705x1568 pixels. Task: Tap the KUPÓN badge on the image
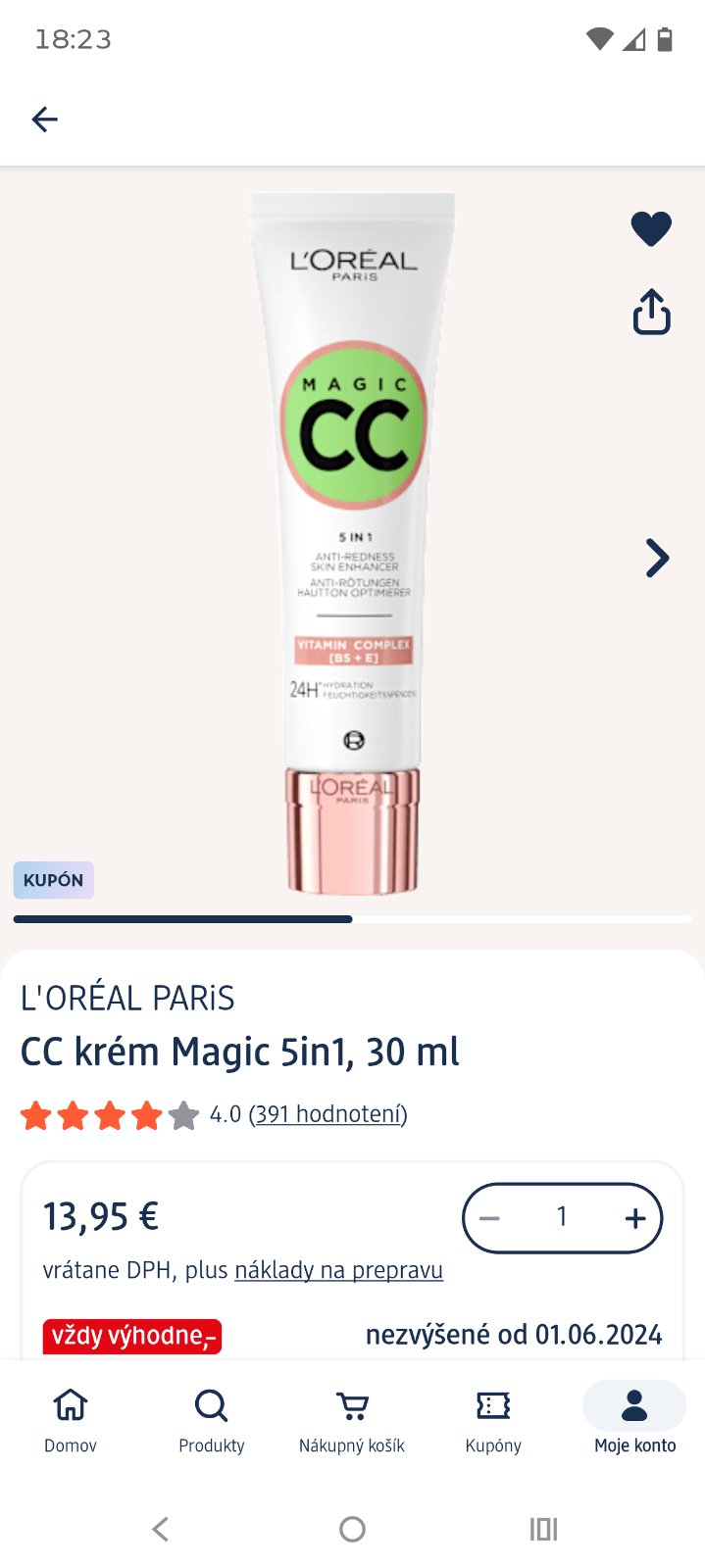click(53, 880)
